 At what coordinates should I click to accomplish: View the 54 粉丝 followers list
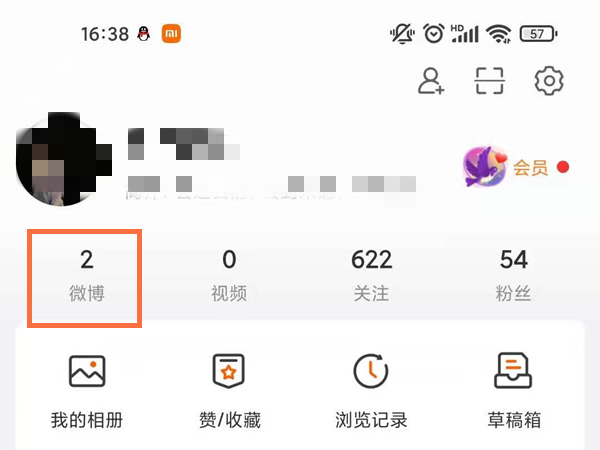point(513,277)
